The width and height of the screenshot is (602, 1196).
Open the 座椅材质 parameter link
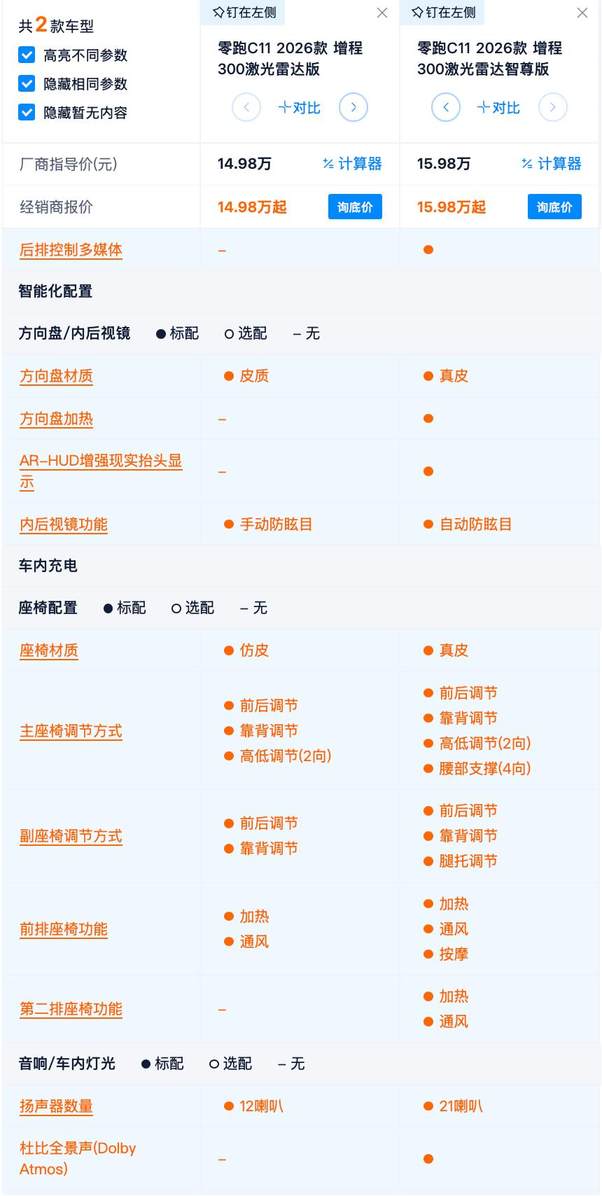(49, 650)
